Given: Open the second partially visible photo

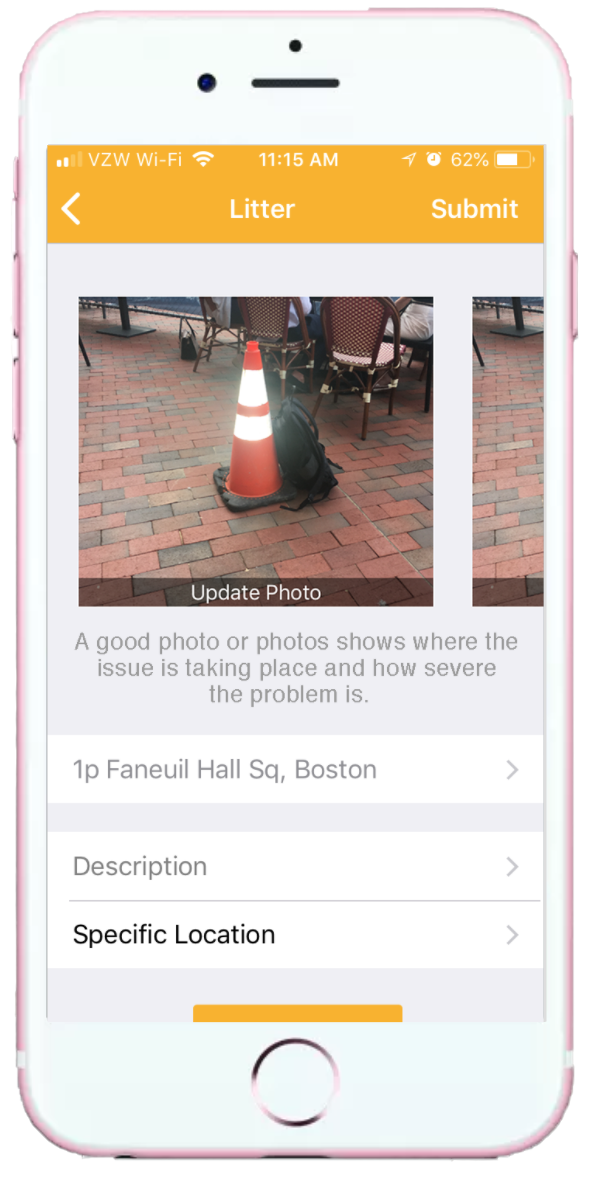Looking at the screenshot, I should (x=508, y=450).
